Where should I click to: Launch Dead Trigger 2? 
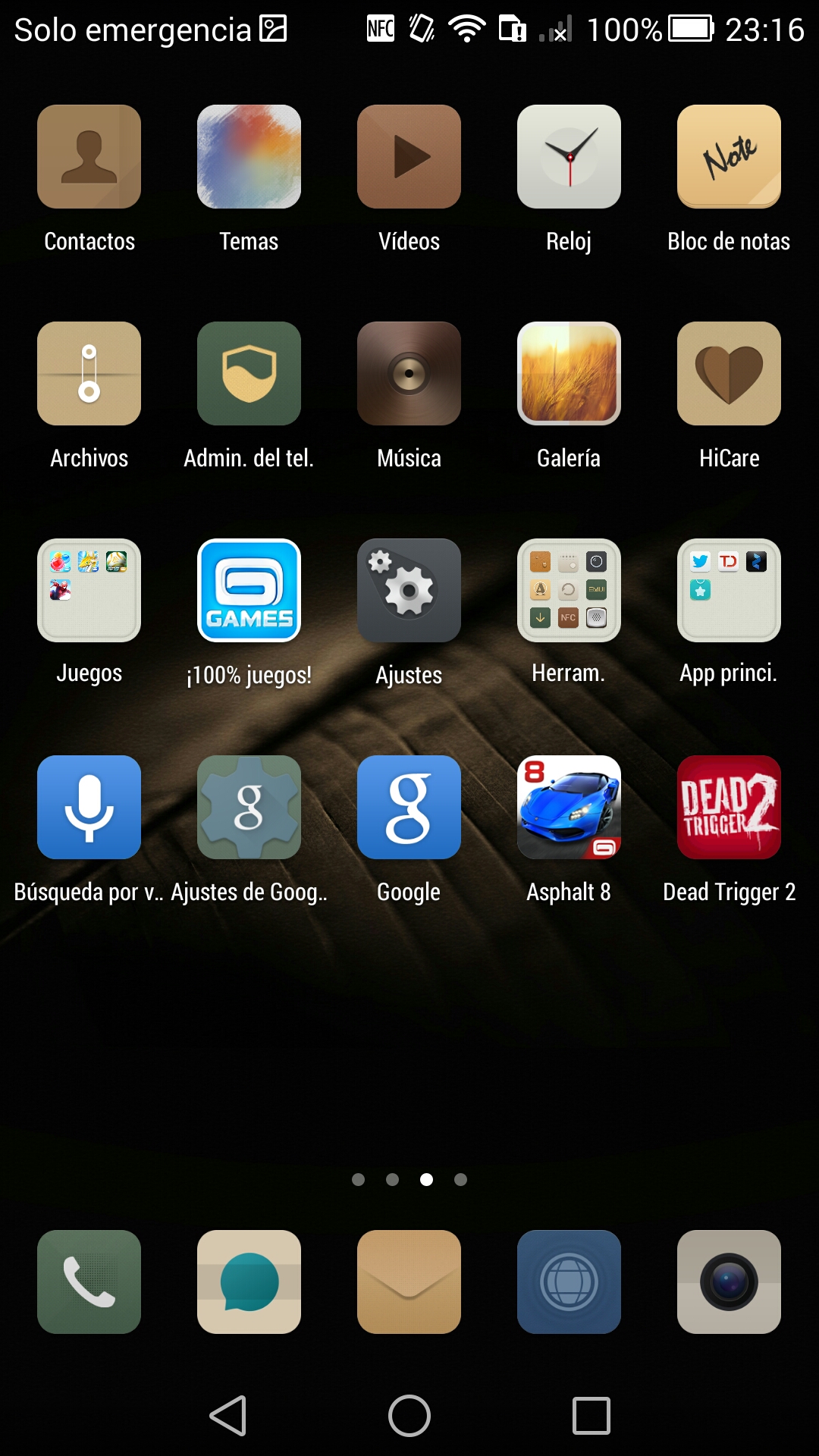pyautogui.click(x=729, y=808)
